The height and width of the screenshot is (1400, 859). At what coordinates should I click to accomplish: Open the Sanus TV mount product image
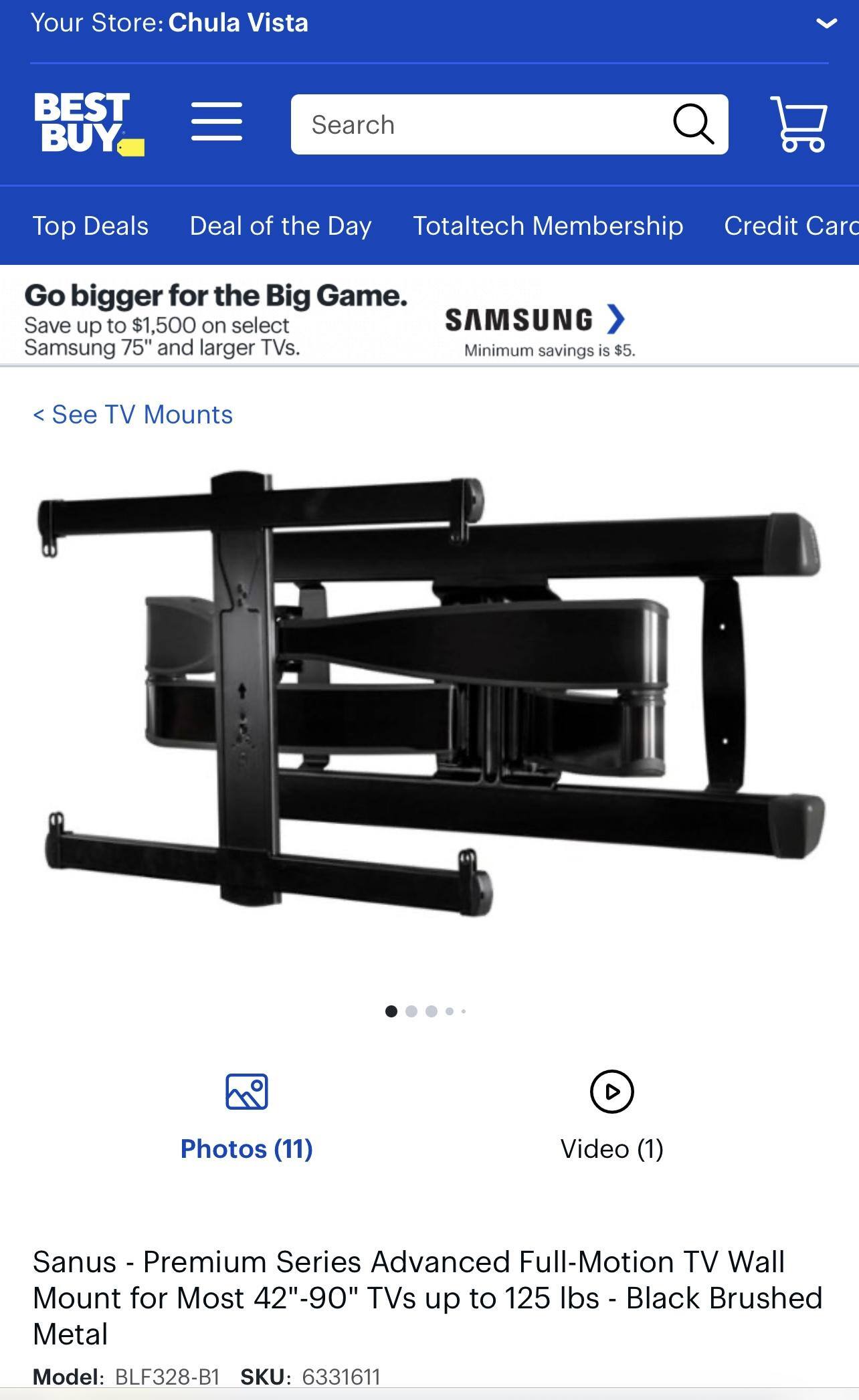429,692
